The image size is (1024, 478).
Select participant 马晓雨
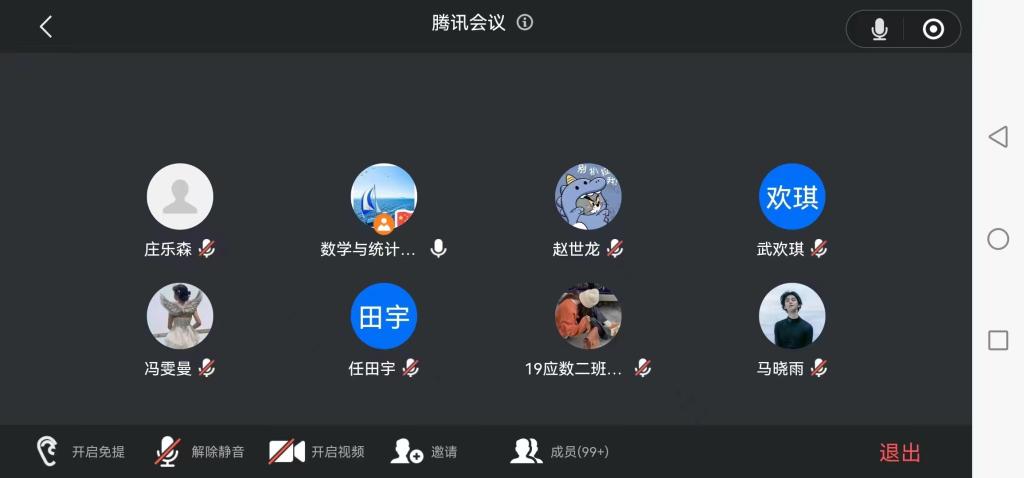(792, 316)
